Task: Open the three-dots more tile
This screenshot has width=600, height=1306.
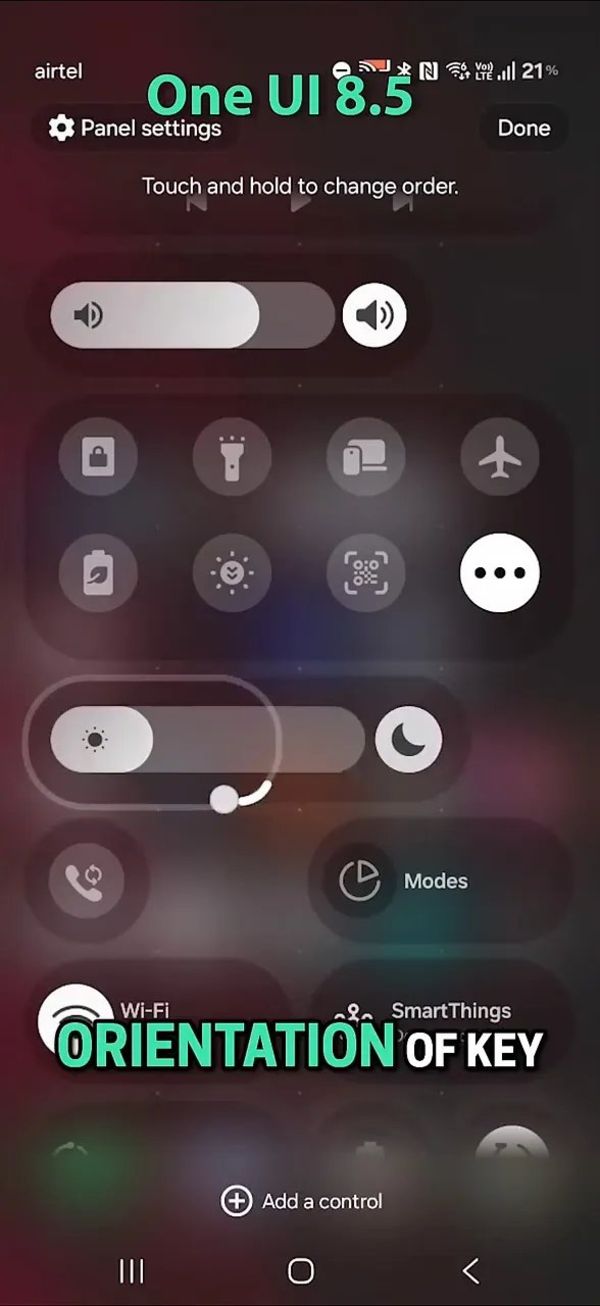Action: point(499,573)
